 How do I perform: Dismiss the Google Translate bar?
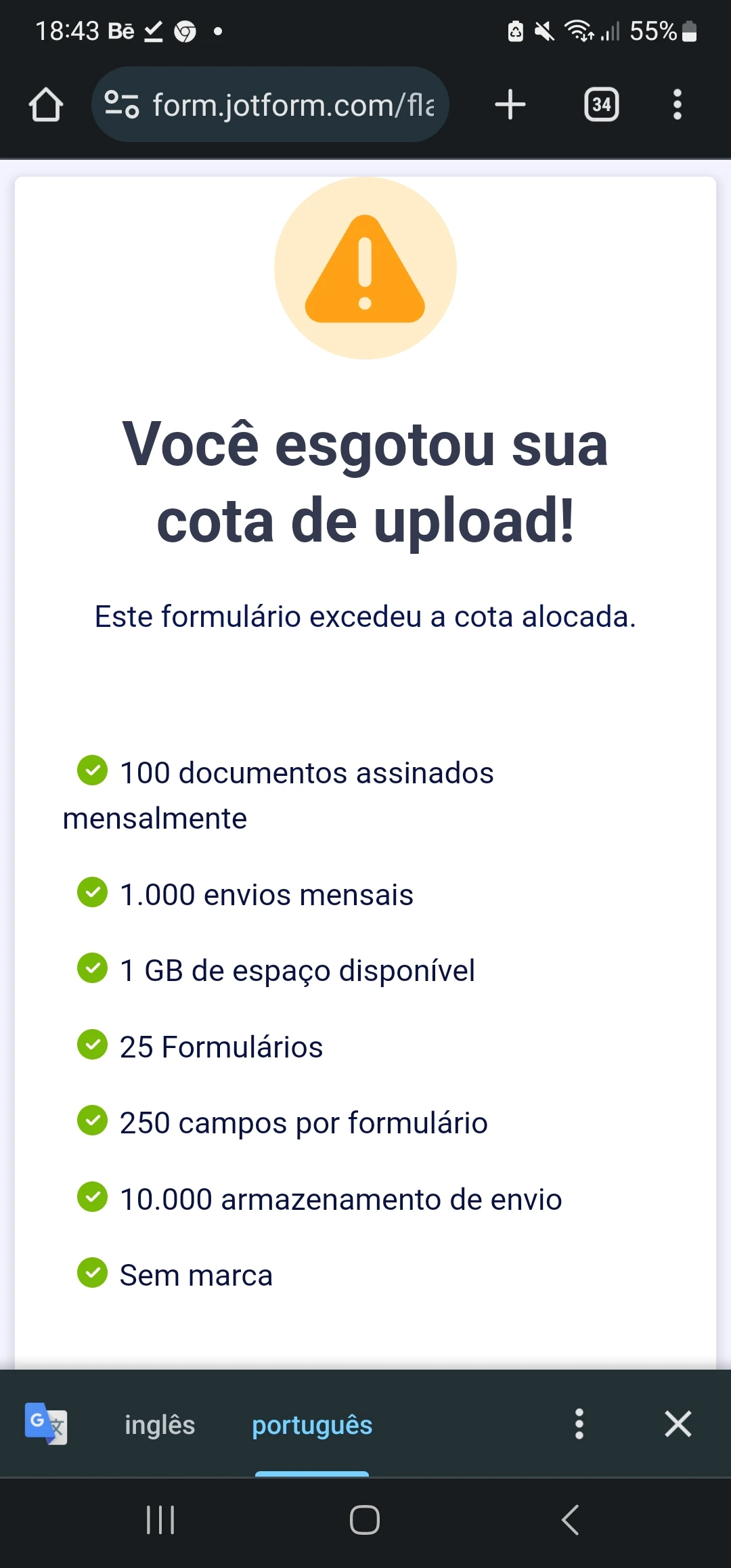tap(678, 1424)
